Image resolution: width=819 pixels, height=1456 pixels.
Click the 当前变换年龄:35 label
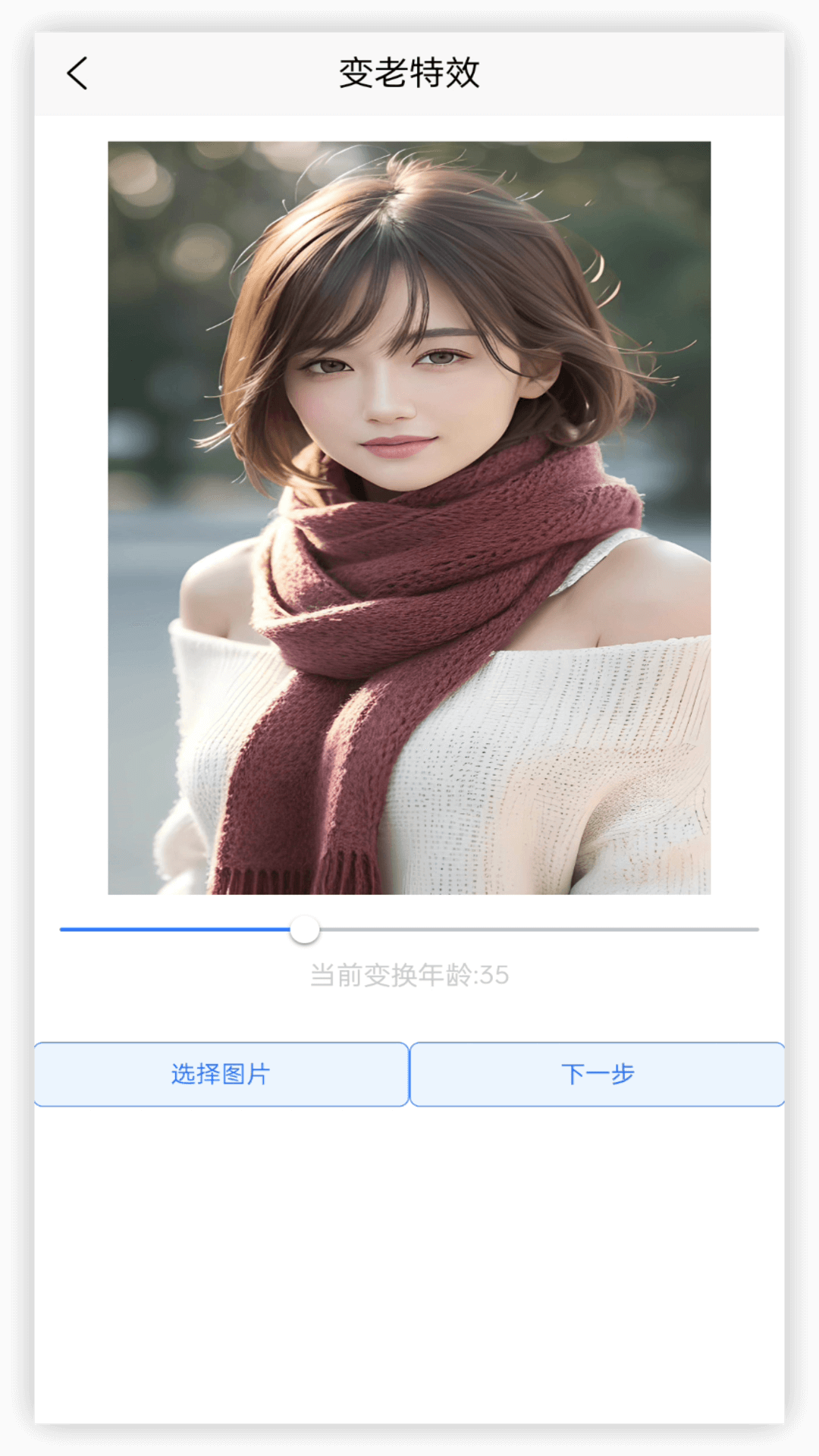pos(409,977)
